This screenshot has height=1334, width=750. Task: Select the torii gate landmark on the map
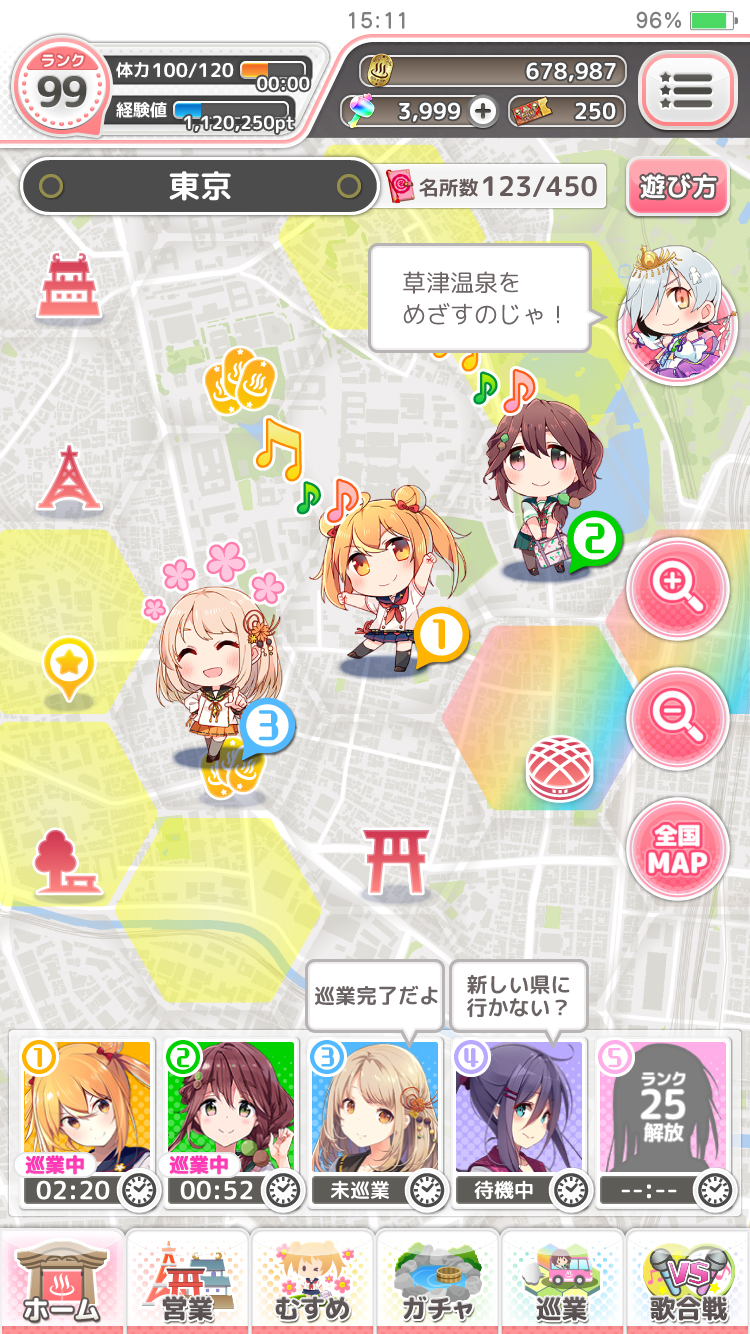coord(396,860)
